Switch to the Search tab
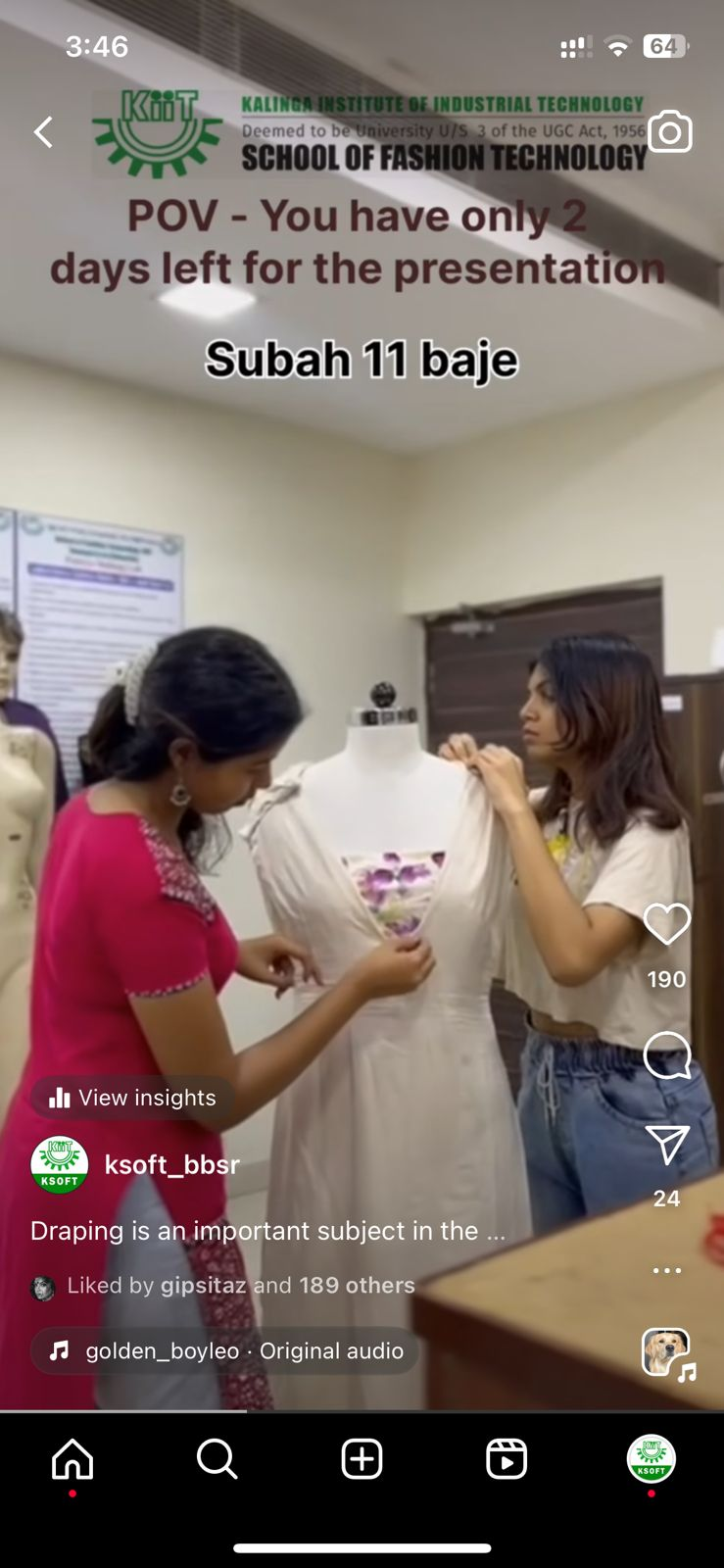The image size is (724, 1568). pyautogui.click(x=217, y=1459)
